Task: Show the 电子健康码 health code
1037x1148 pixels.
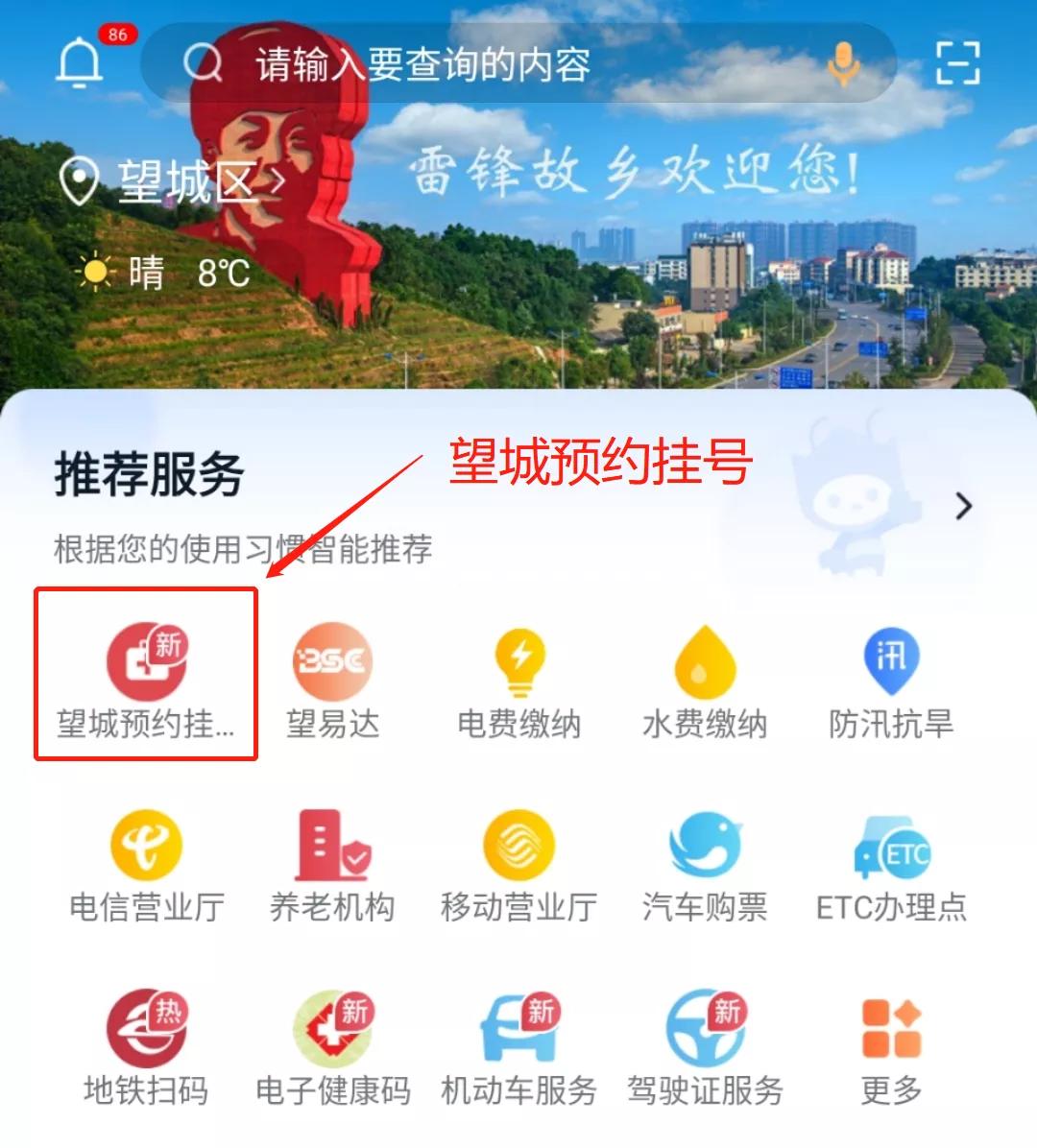Action: tap(331, 1037)
